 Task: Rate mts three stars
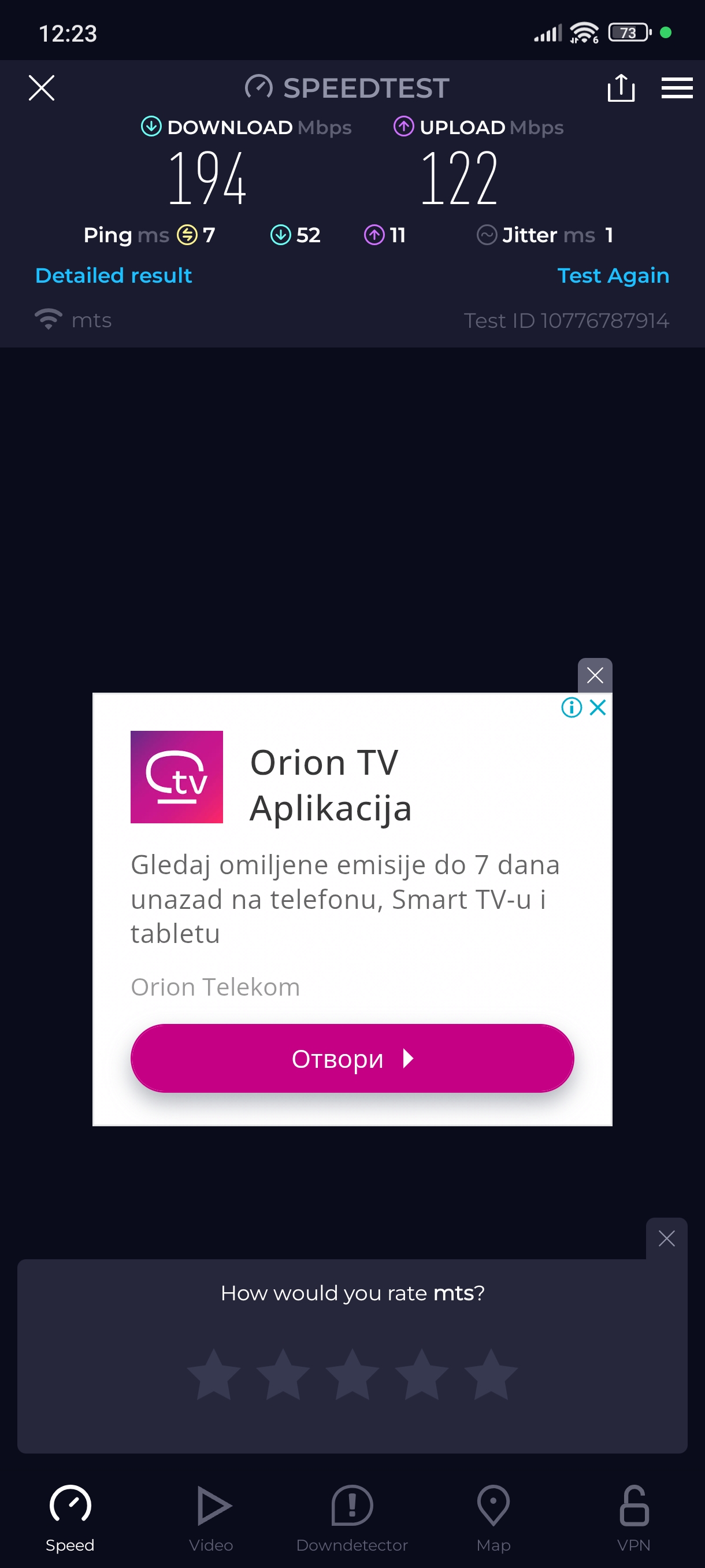click(x=352, y=1374)
